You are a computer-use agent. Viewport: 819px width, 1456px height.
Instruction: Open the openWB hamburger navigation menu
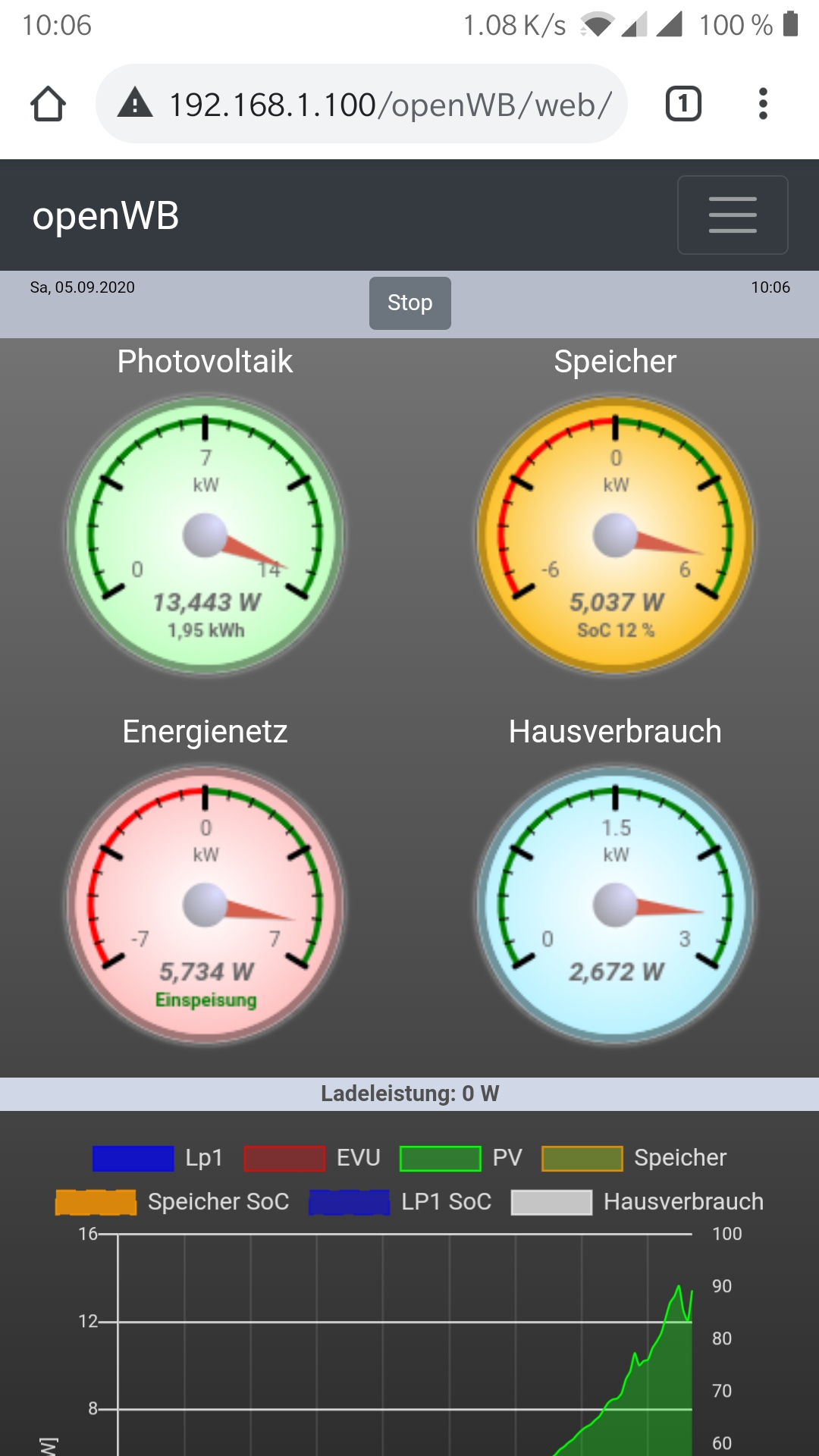pyautogui.click(x=732, y=215)
